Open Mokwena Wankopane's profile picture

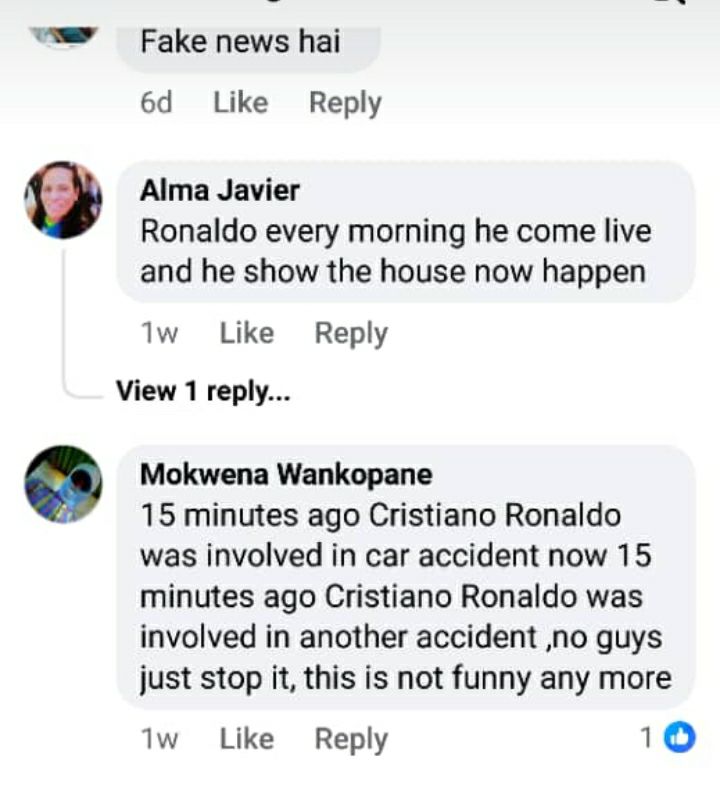(x=63, y=484)
